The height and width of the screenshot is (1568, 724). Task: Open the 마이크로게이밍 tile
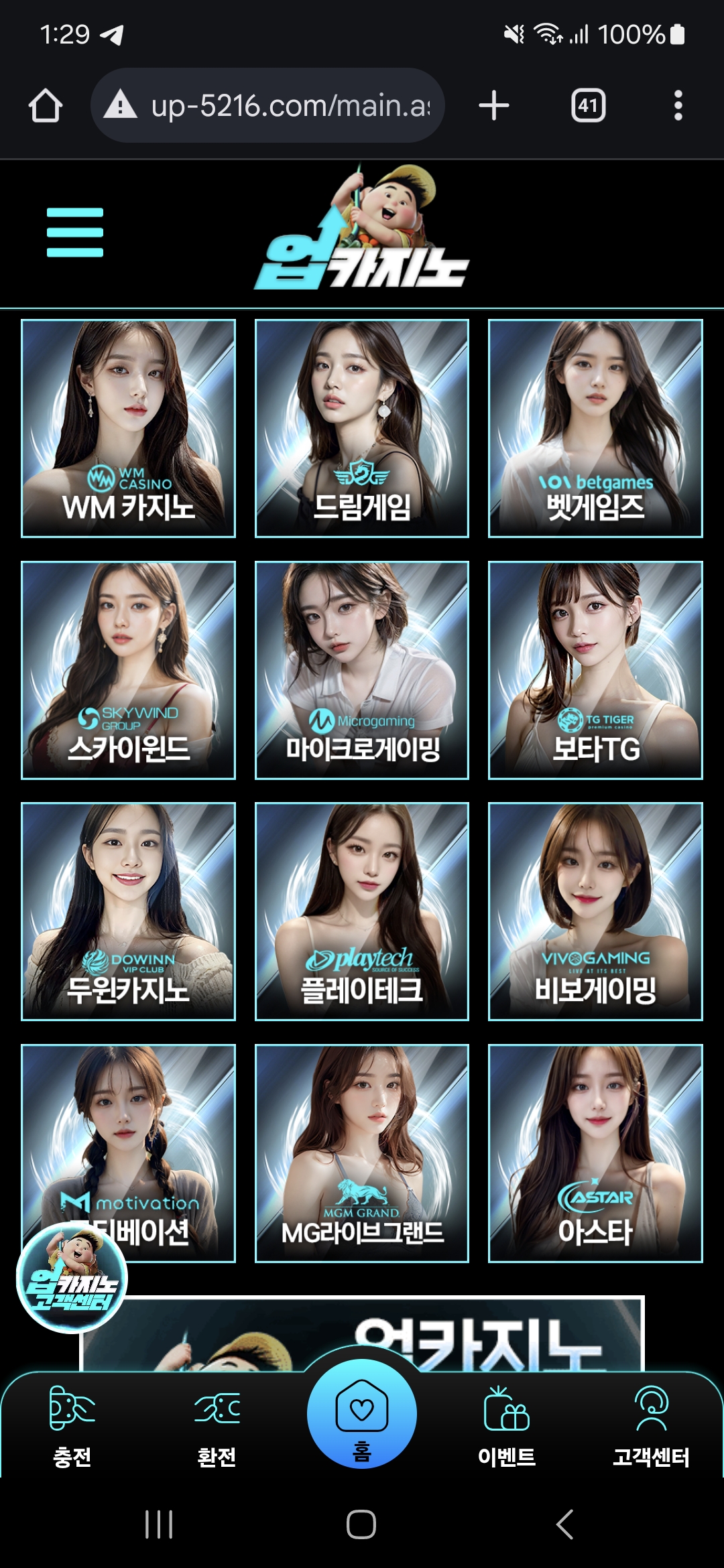pos(362,670)
